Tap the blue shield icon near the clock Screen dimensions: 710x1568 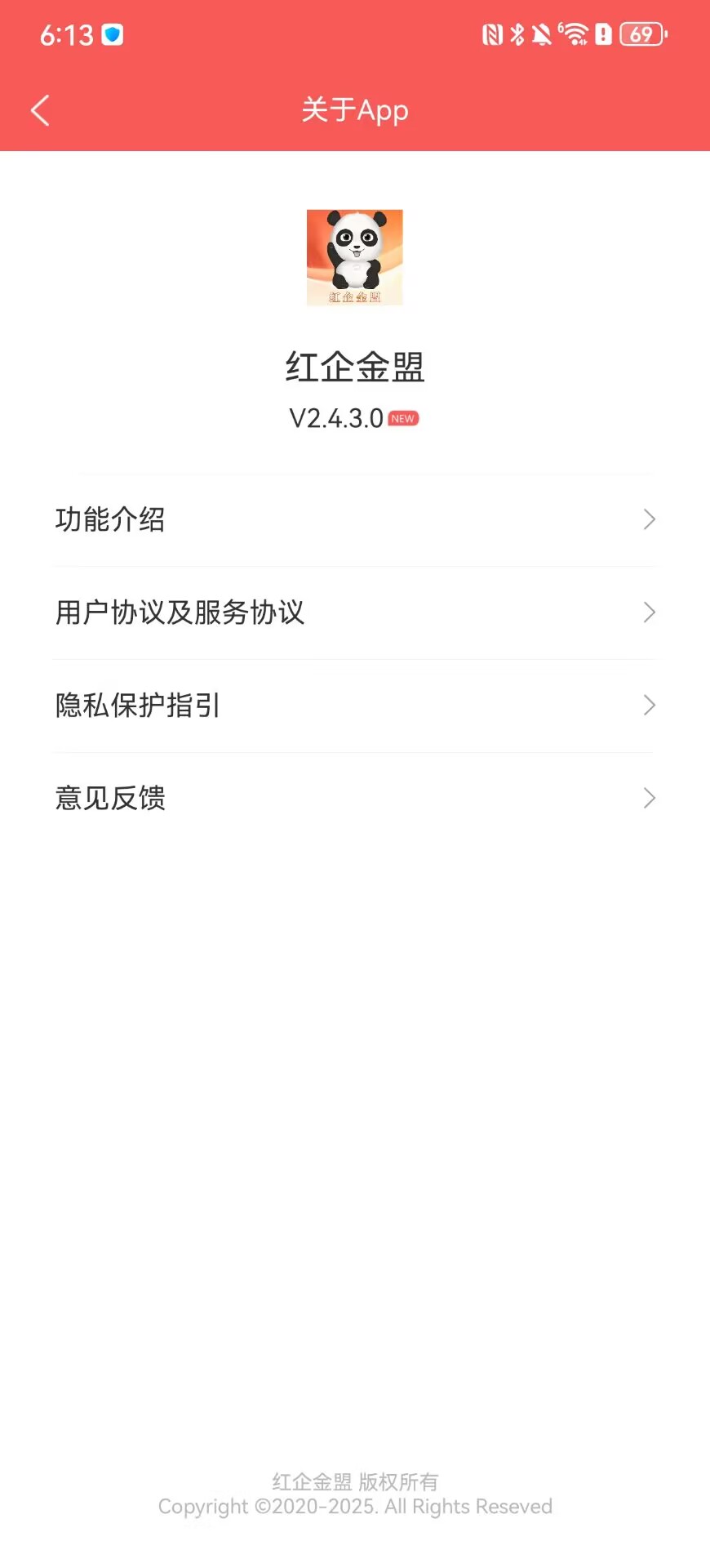[112, 34]
